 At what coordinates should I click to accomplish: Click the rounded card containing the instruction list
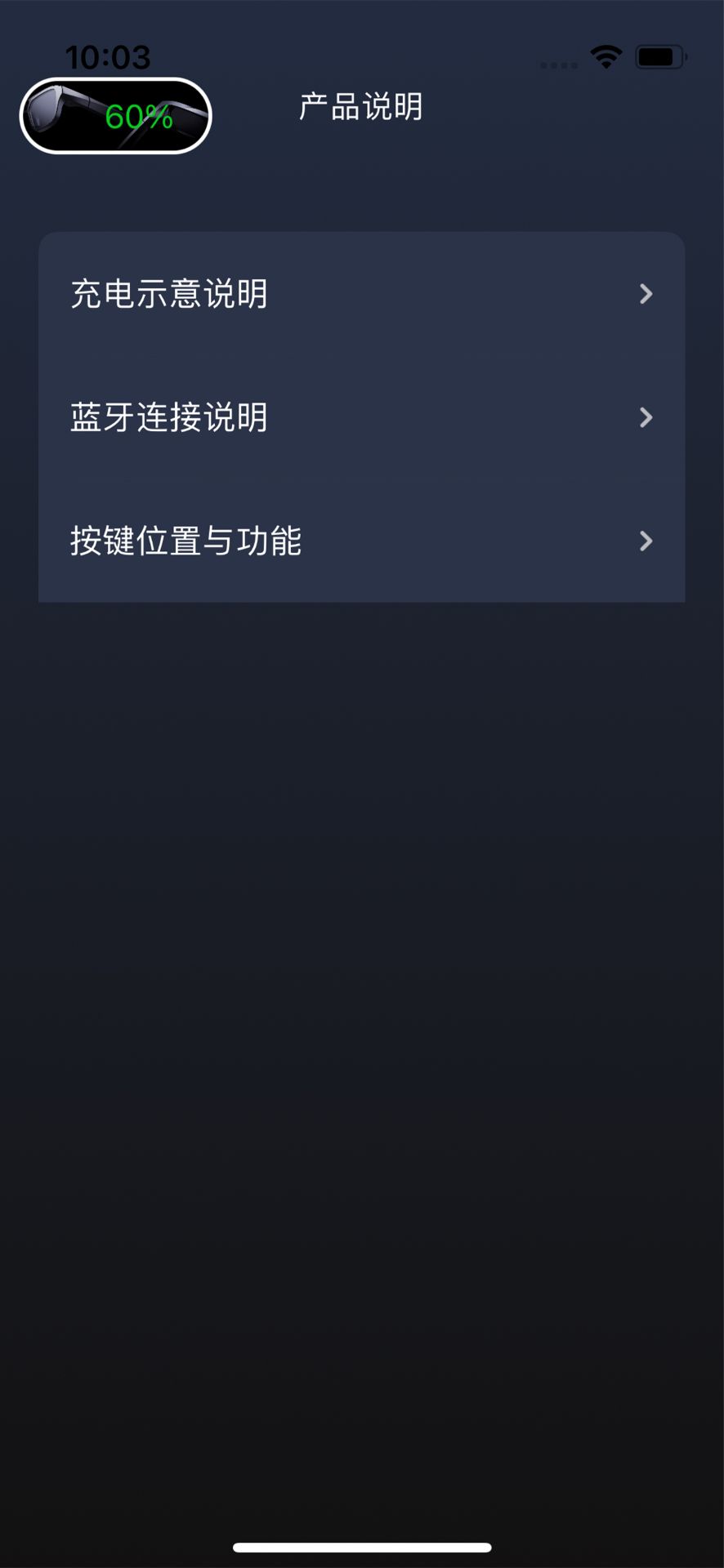pos(362,417)
